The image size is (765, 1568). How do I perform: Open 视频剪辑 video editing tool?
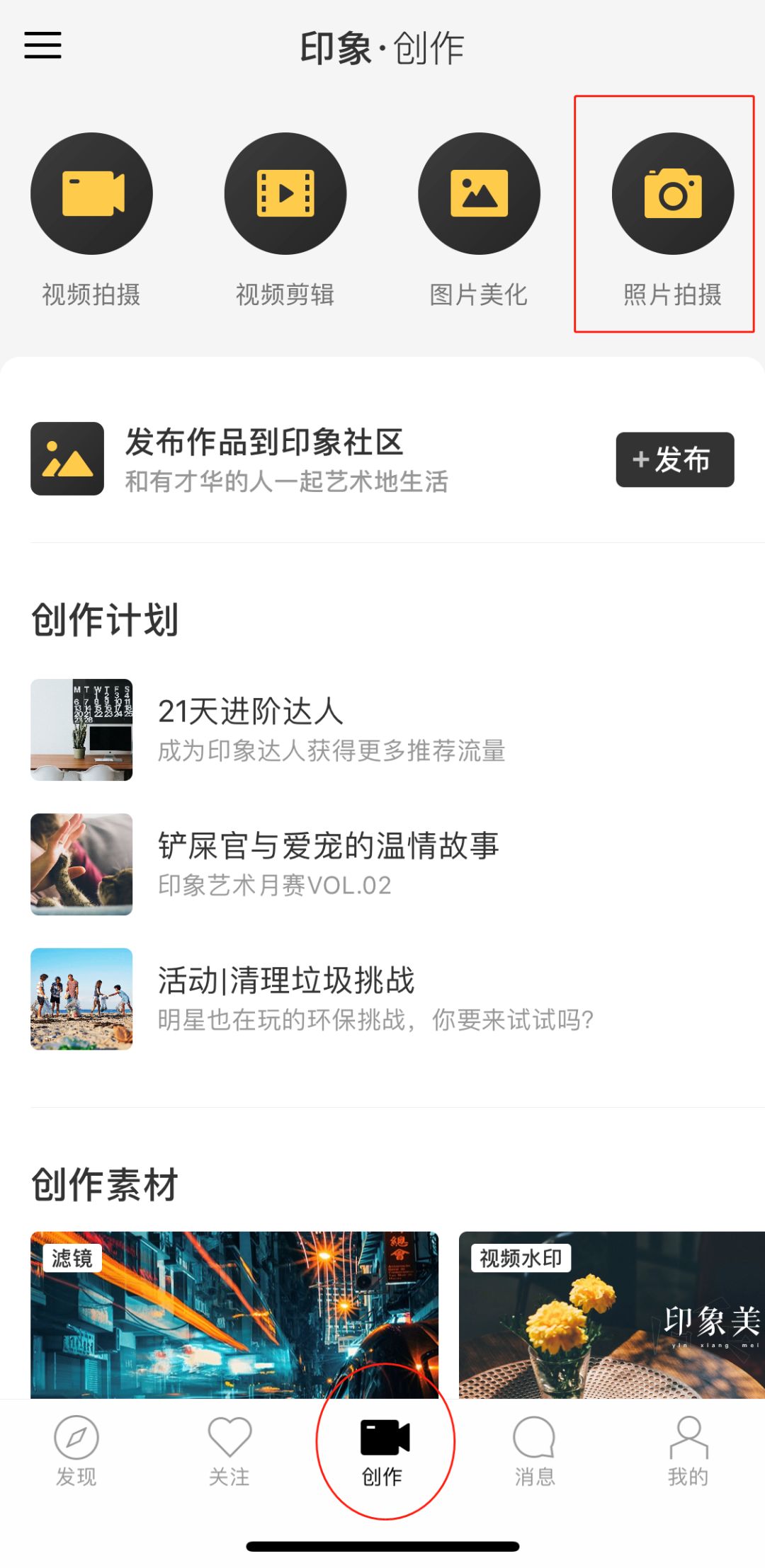(285, 196)
